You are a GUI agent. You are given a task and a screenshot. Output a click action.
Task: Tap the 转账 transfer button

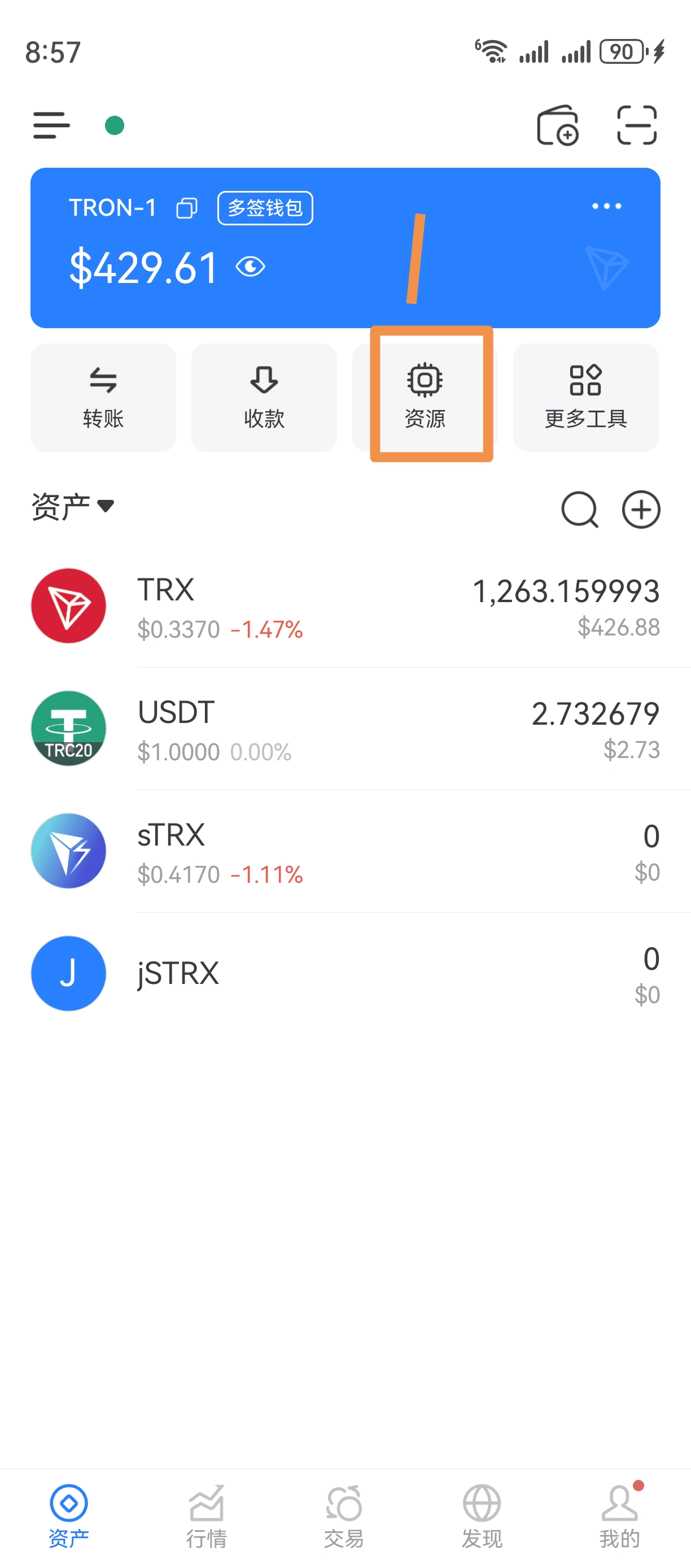pos(103,398)
